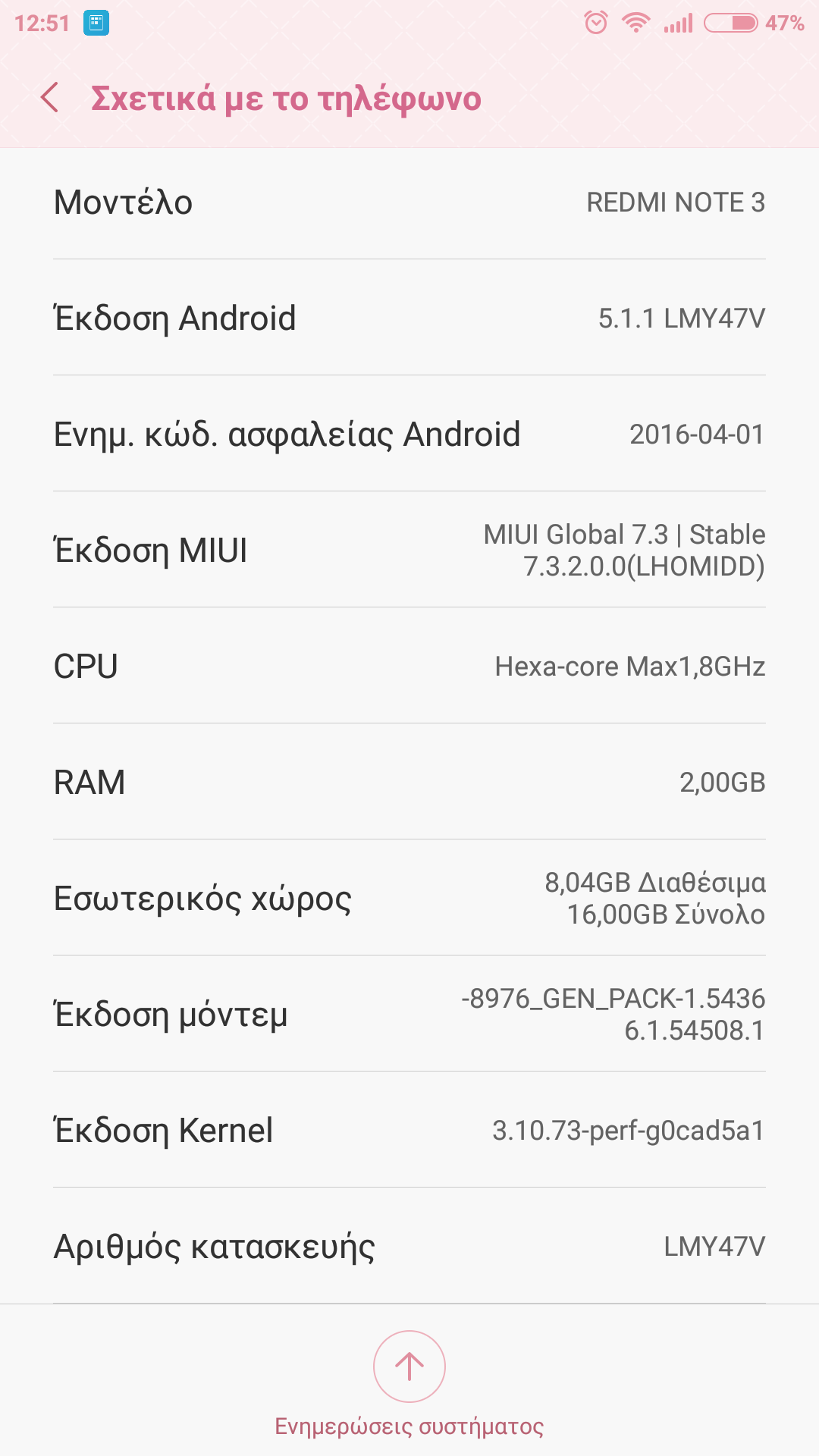
Task: Select the Έκδοση Android row
Action: 409,318
